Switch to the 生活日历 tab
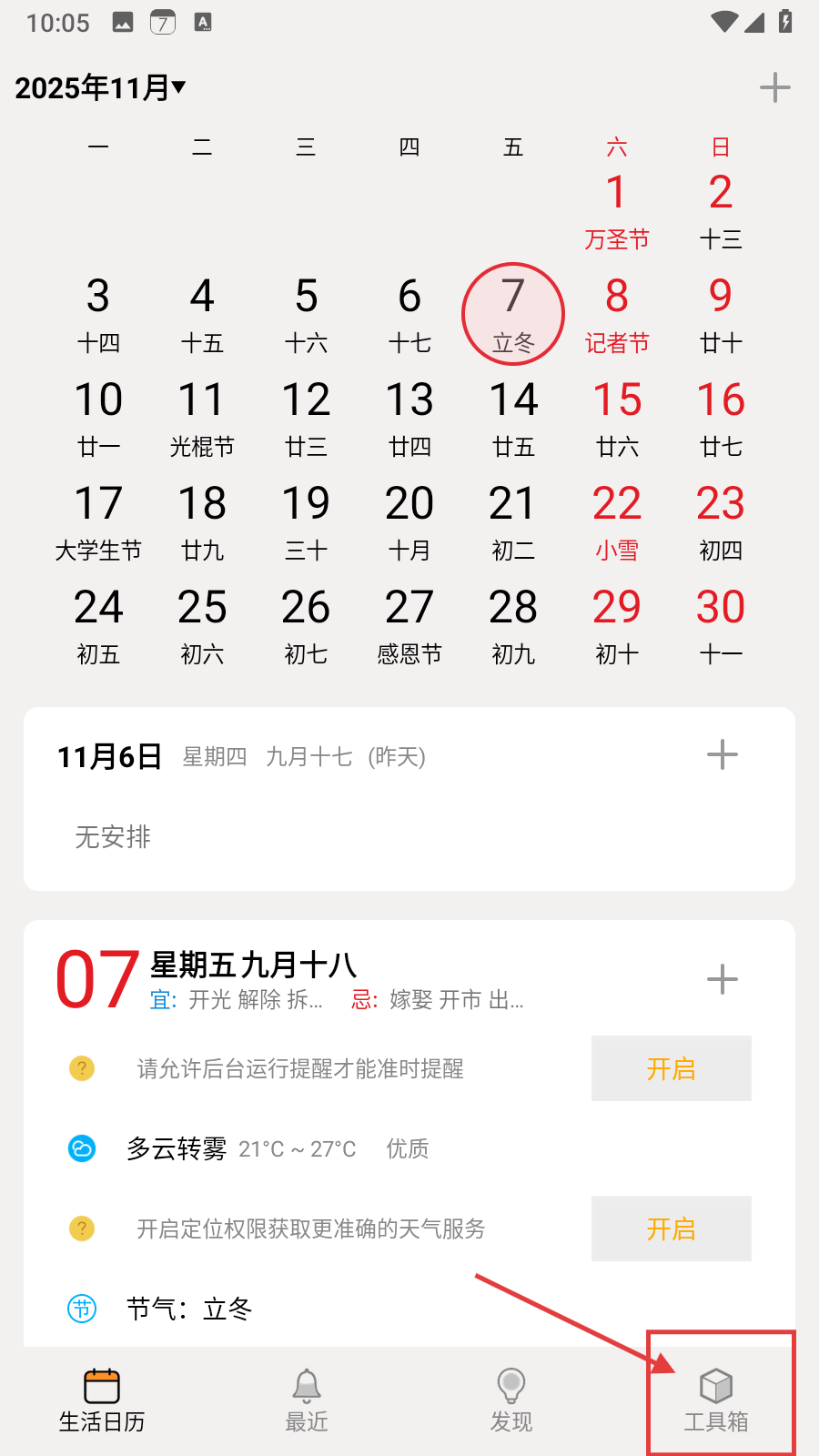 tap(102, 1401)
